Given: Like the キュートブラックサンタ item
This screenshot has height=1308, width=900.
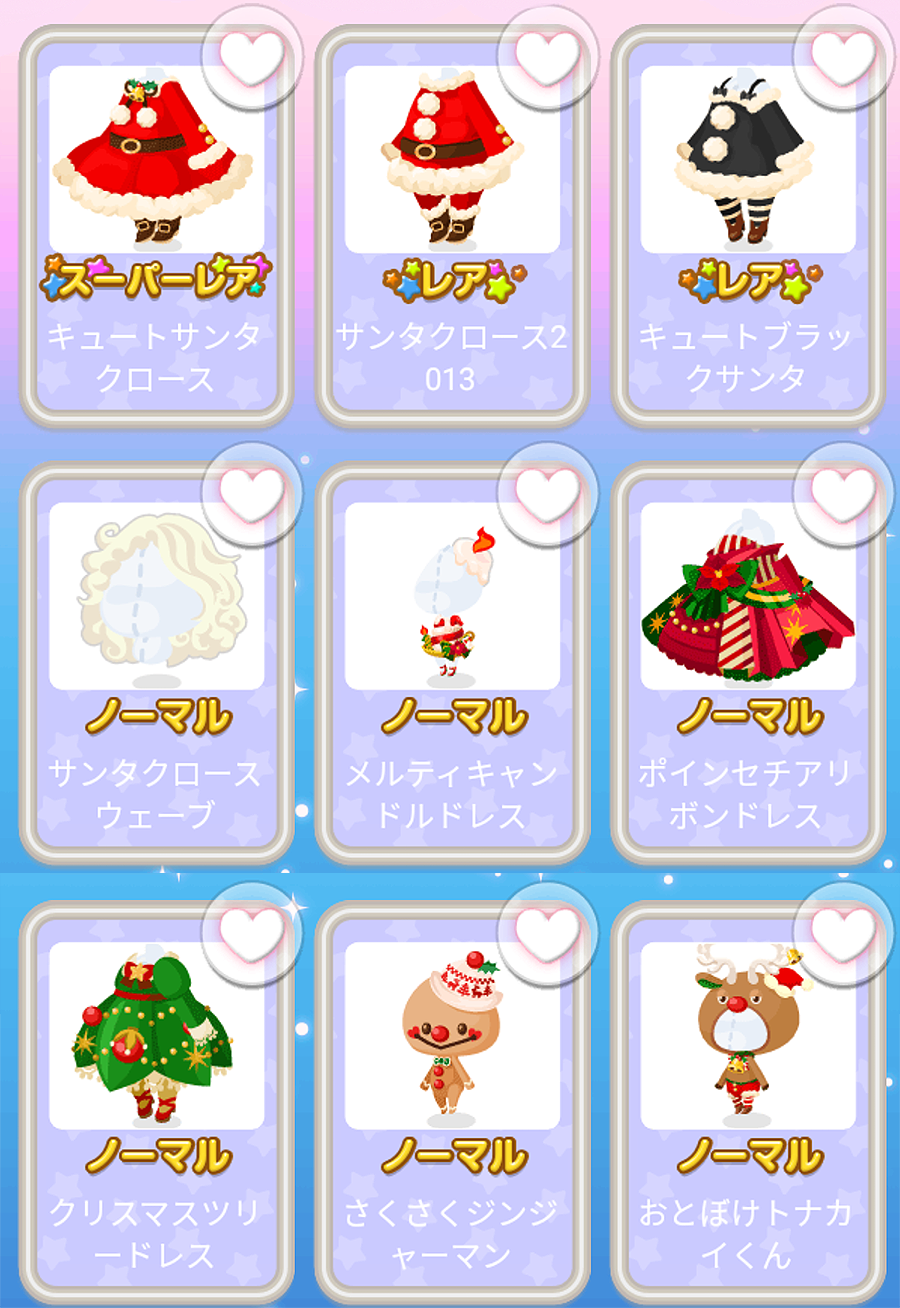Looking at the screenshot, I should 842,56.
